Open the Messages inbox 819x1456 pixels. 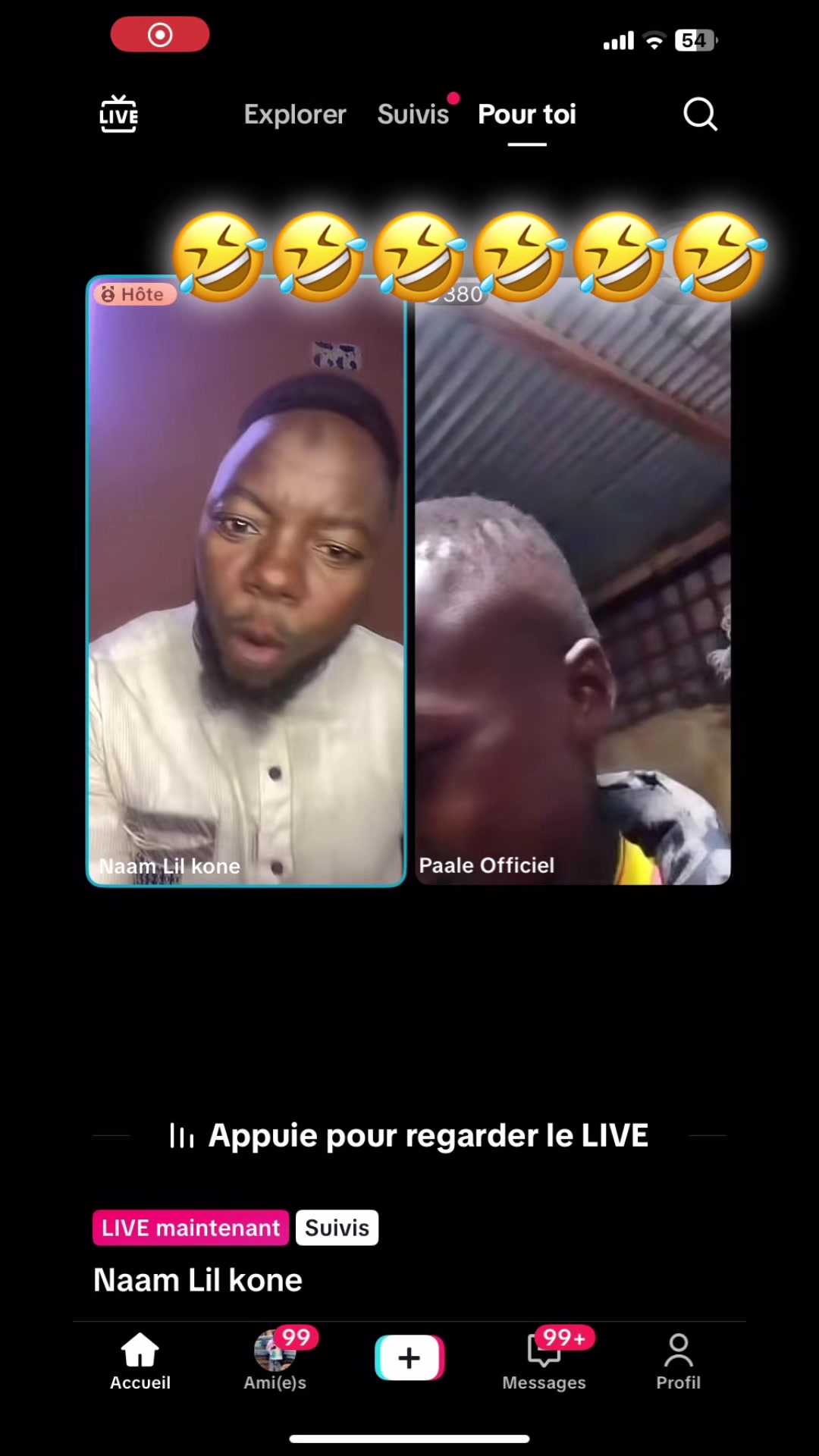pos(544,1362)
